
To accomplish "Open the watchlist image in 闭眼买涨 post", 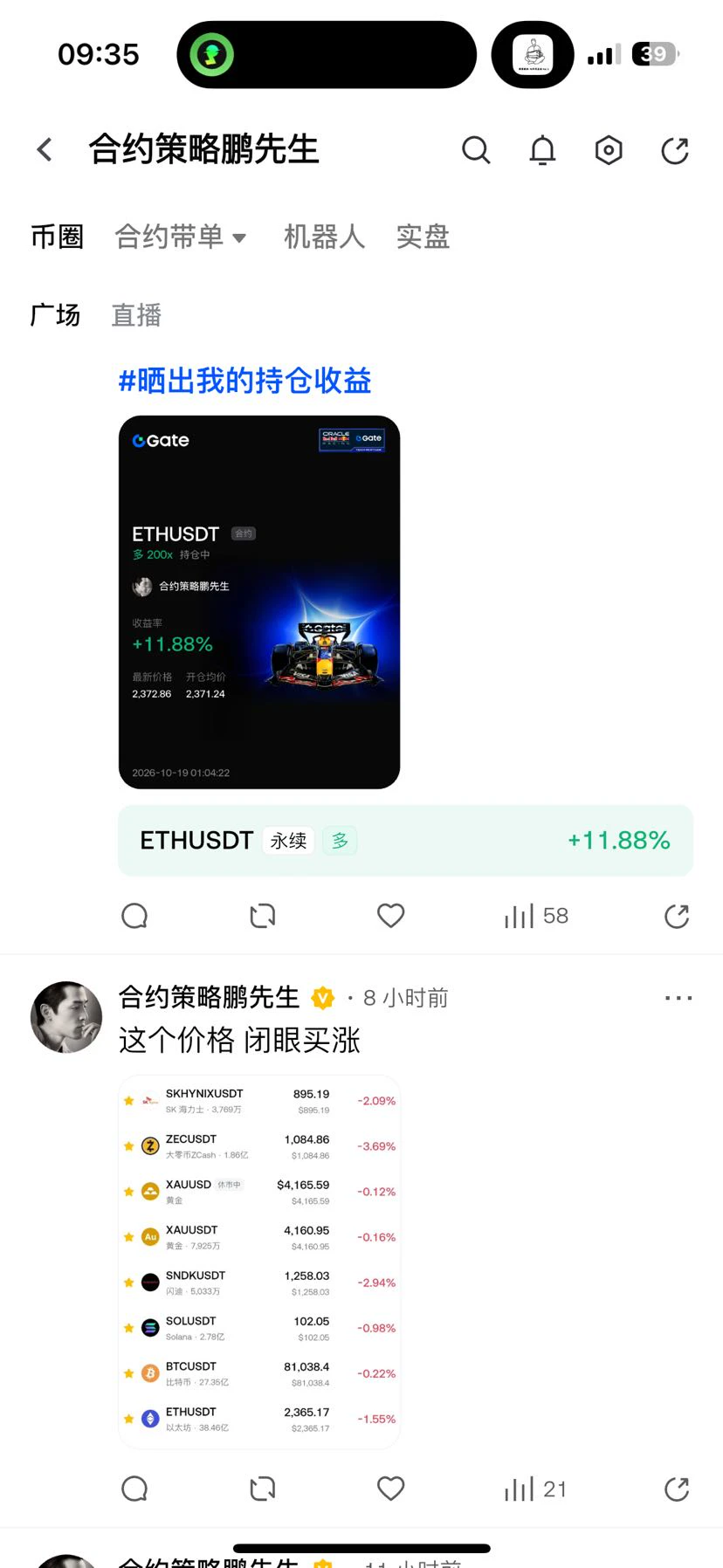I will click(x=259, y=1262).
